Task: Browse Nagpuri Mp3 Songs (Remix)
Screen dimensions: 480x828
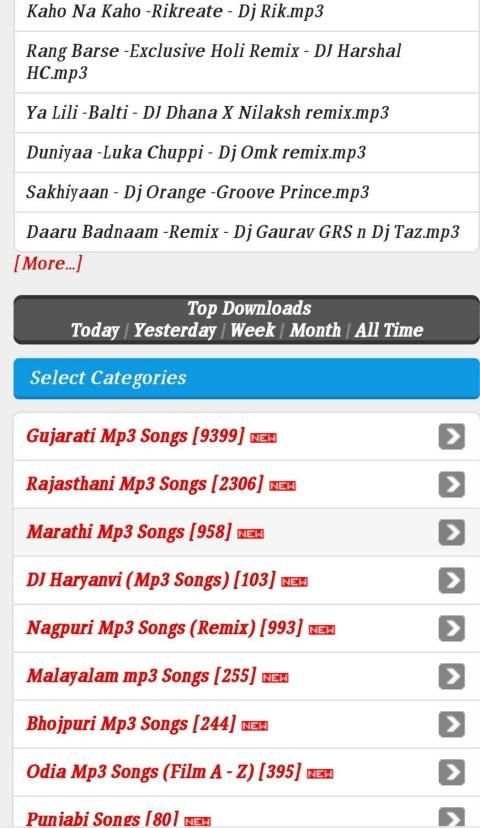Action: (247, 628)
